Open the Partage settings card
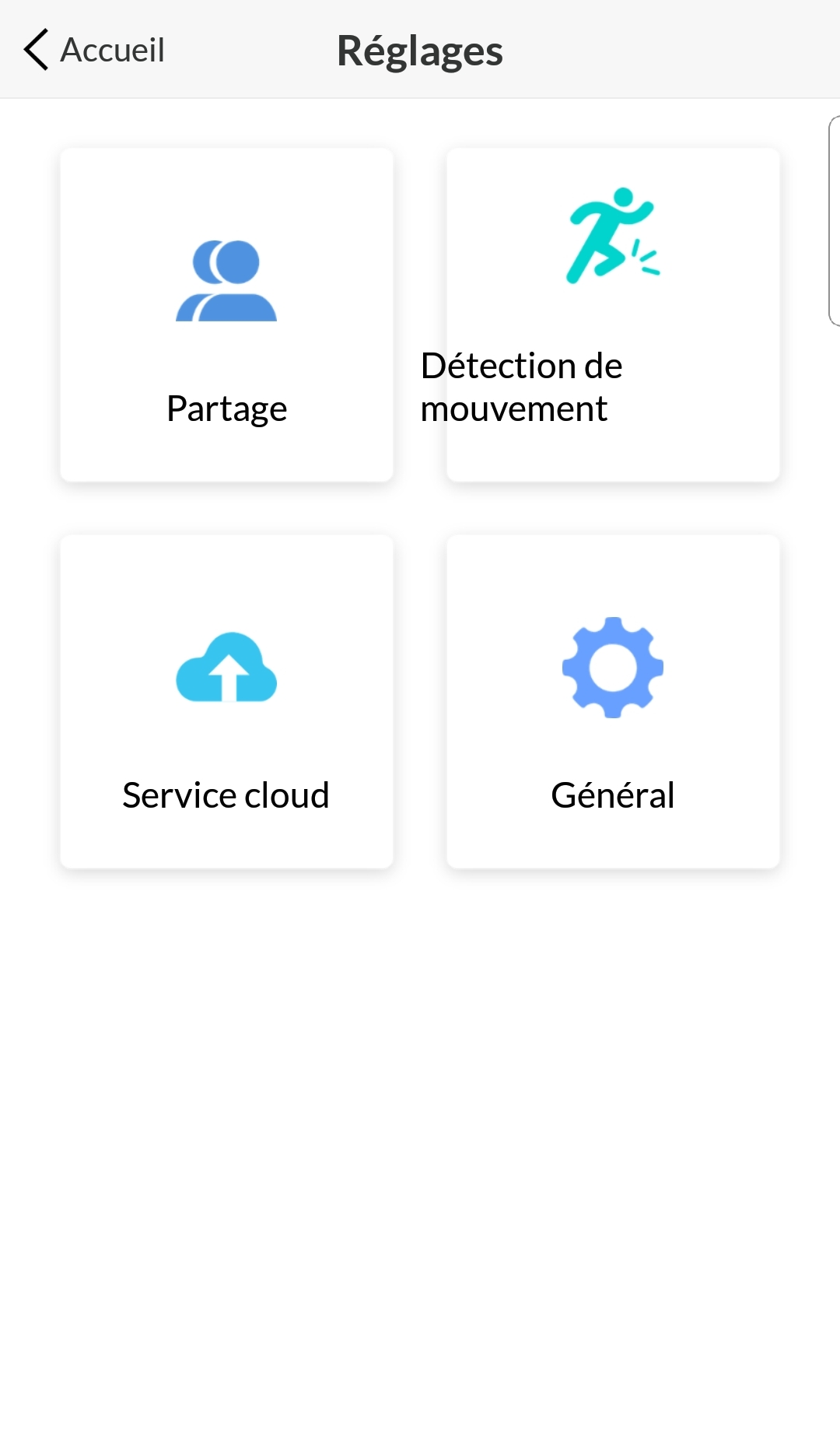The image size is (840, 1438). pyautogui.click(x=226, y=314)
